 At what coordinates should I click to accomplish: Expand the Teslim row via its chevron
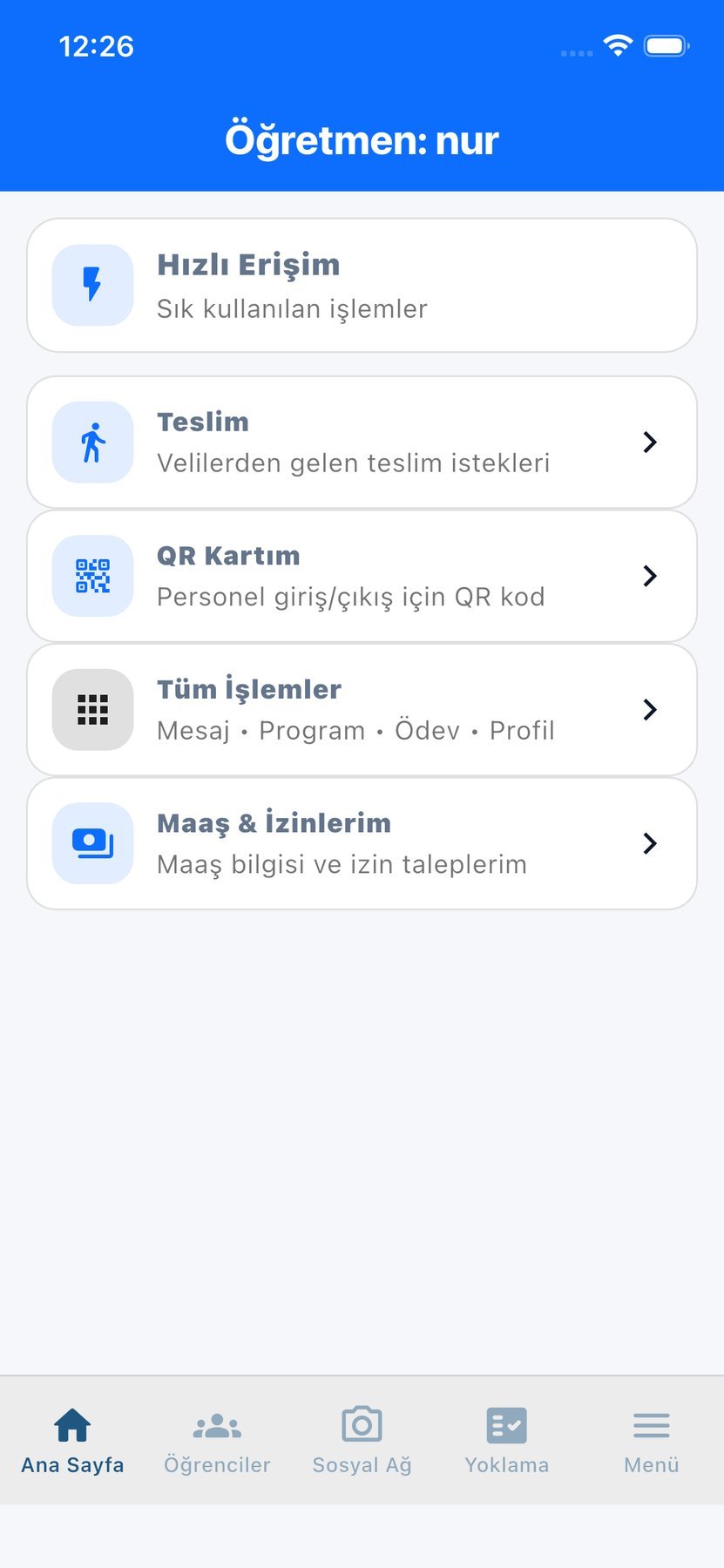(650, 442)
